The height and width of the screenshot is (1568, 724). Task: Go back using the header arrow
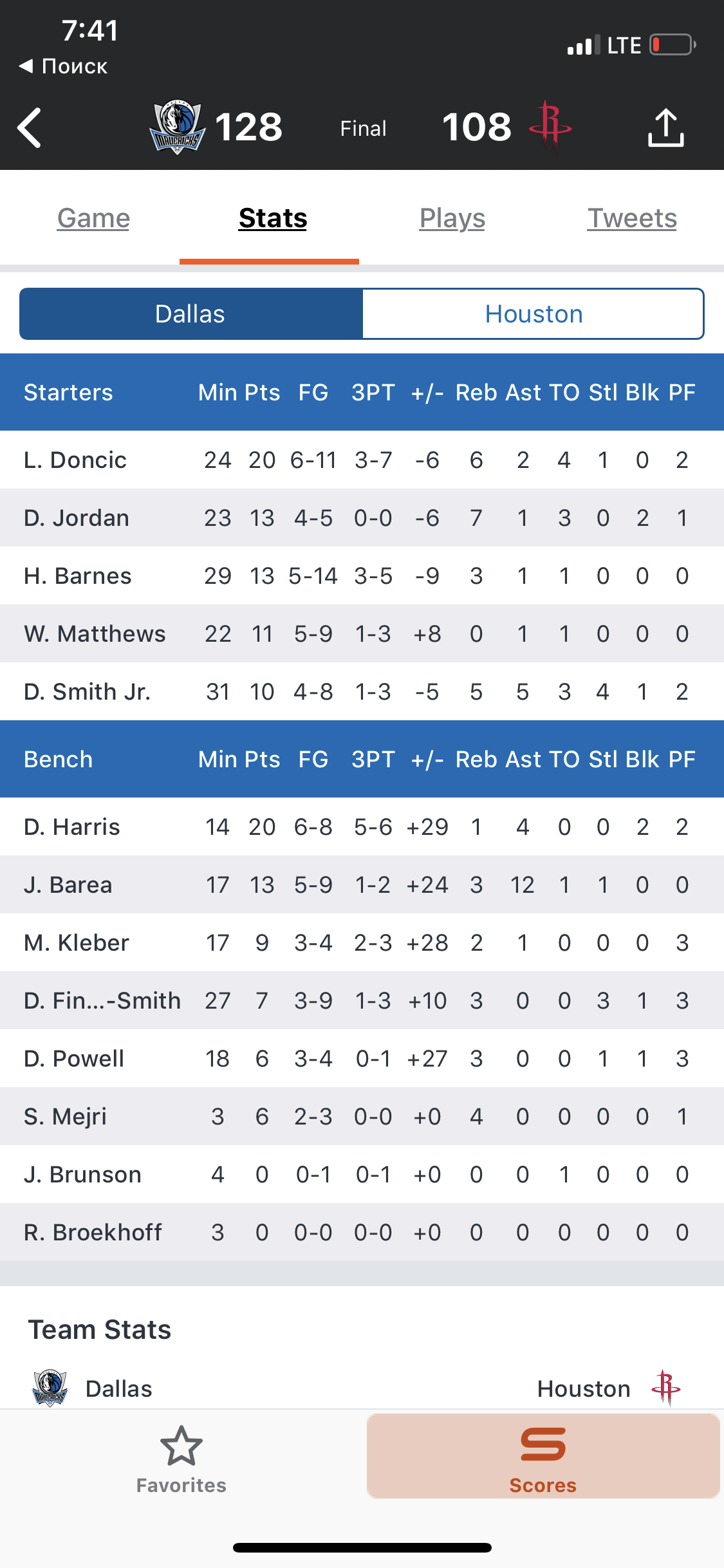coord(30,127)
